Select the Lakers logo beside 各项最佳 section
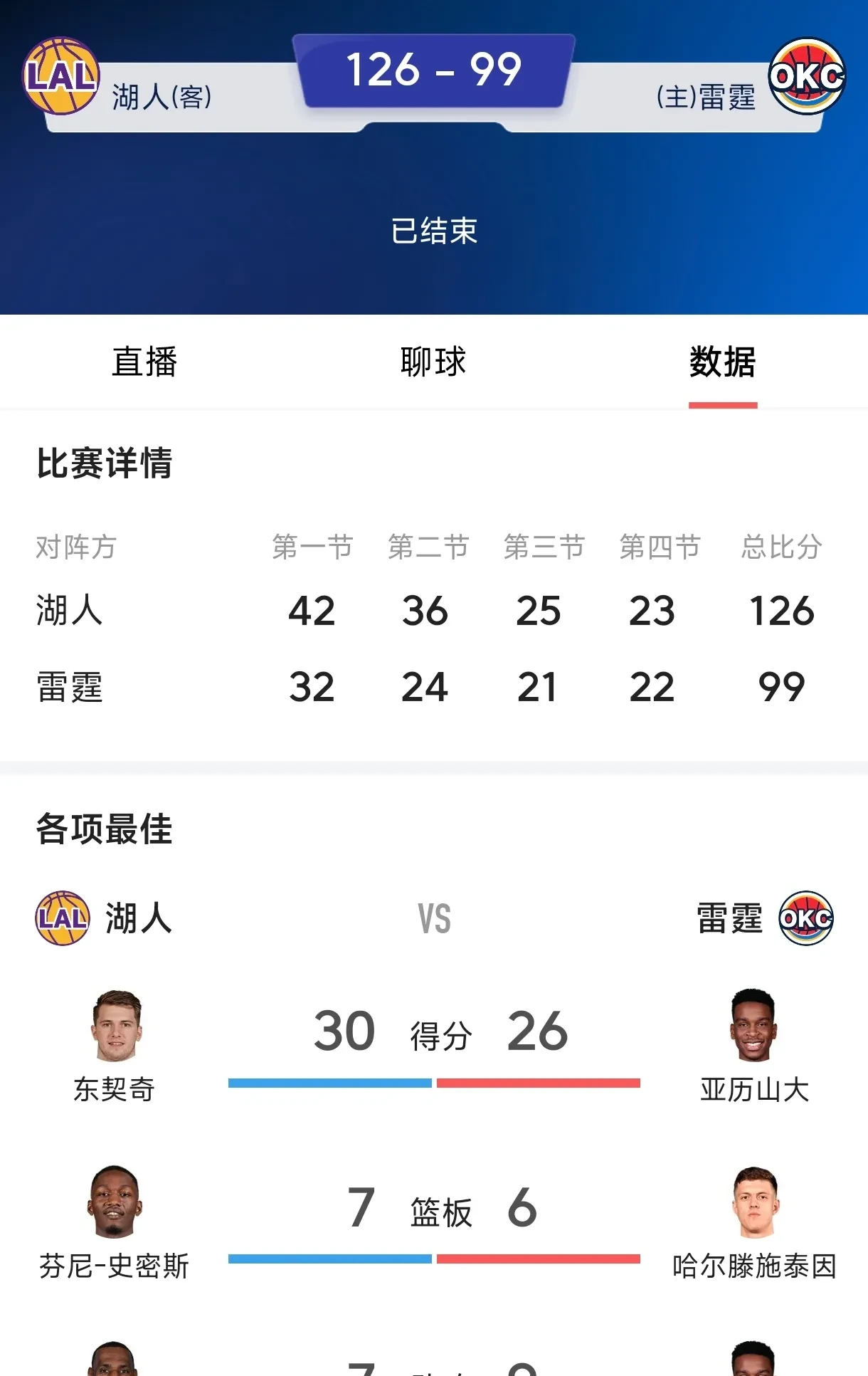The width and height of the screenshot is (868, 1376). [60, 919]
